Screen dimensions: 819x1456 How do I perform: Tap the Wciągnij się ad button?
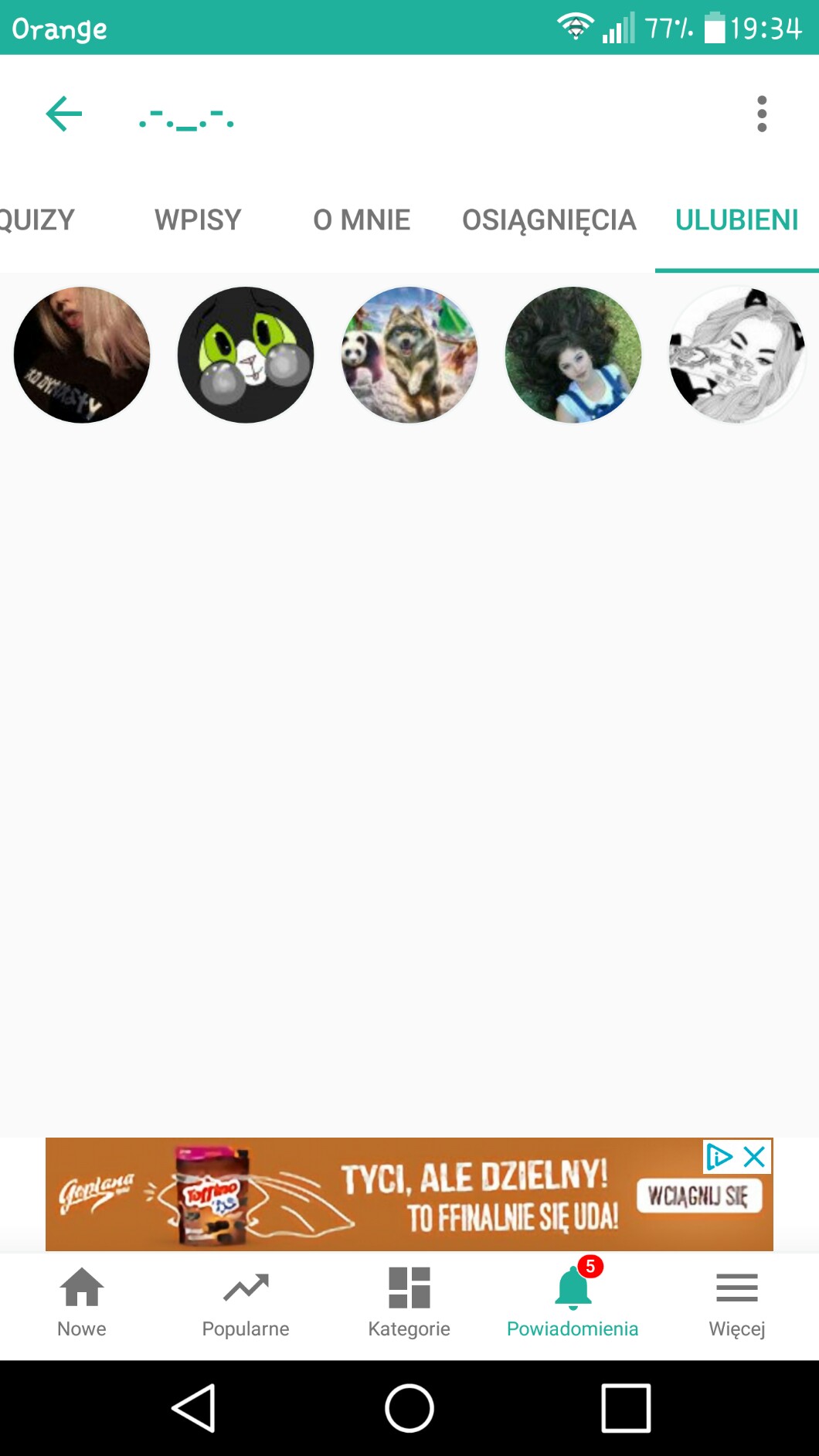pos(698,1196)
